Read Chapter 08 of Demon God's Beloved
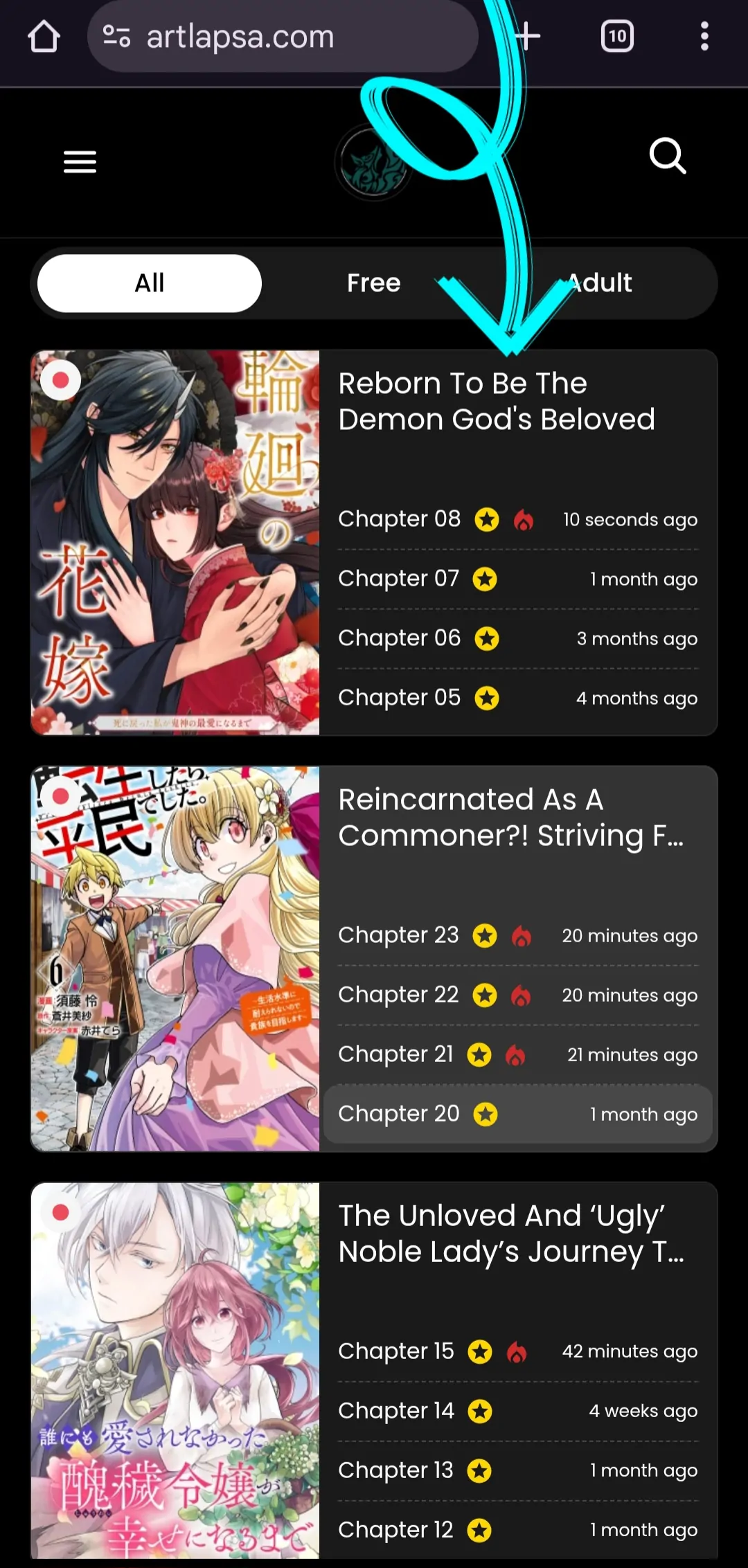Image resolution: width=748 pixels, height=1568 pixels. tap(399, 519)
